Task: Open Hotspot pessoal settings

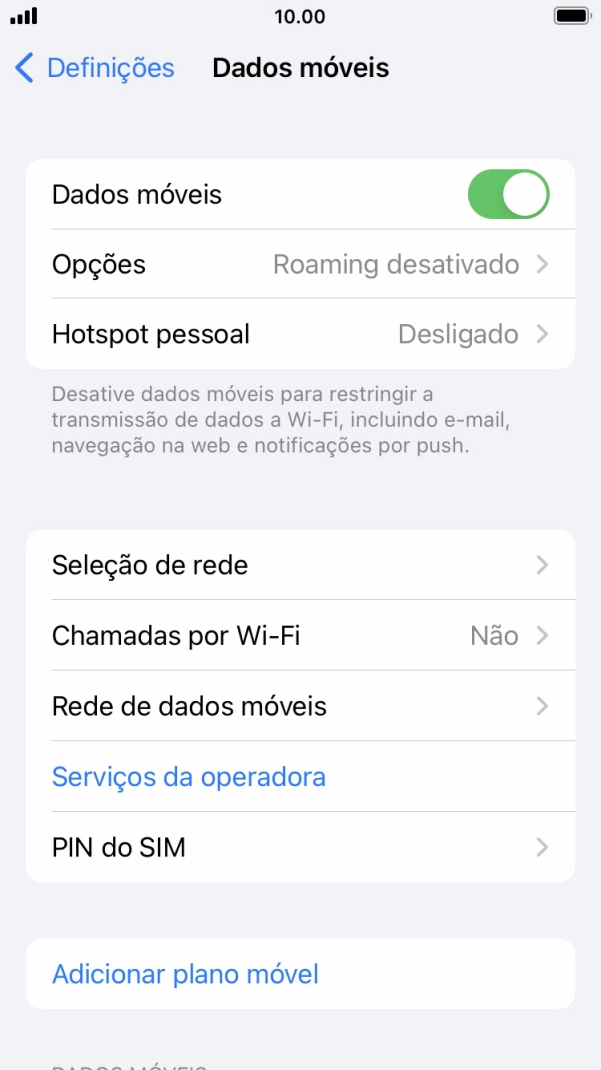Action: click(x=300, y=334)
